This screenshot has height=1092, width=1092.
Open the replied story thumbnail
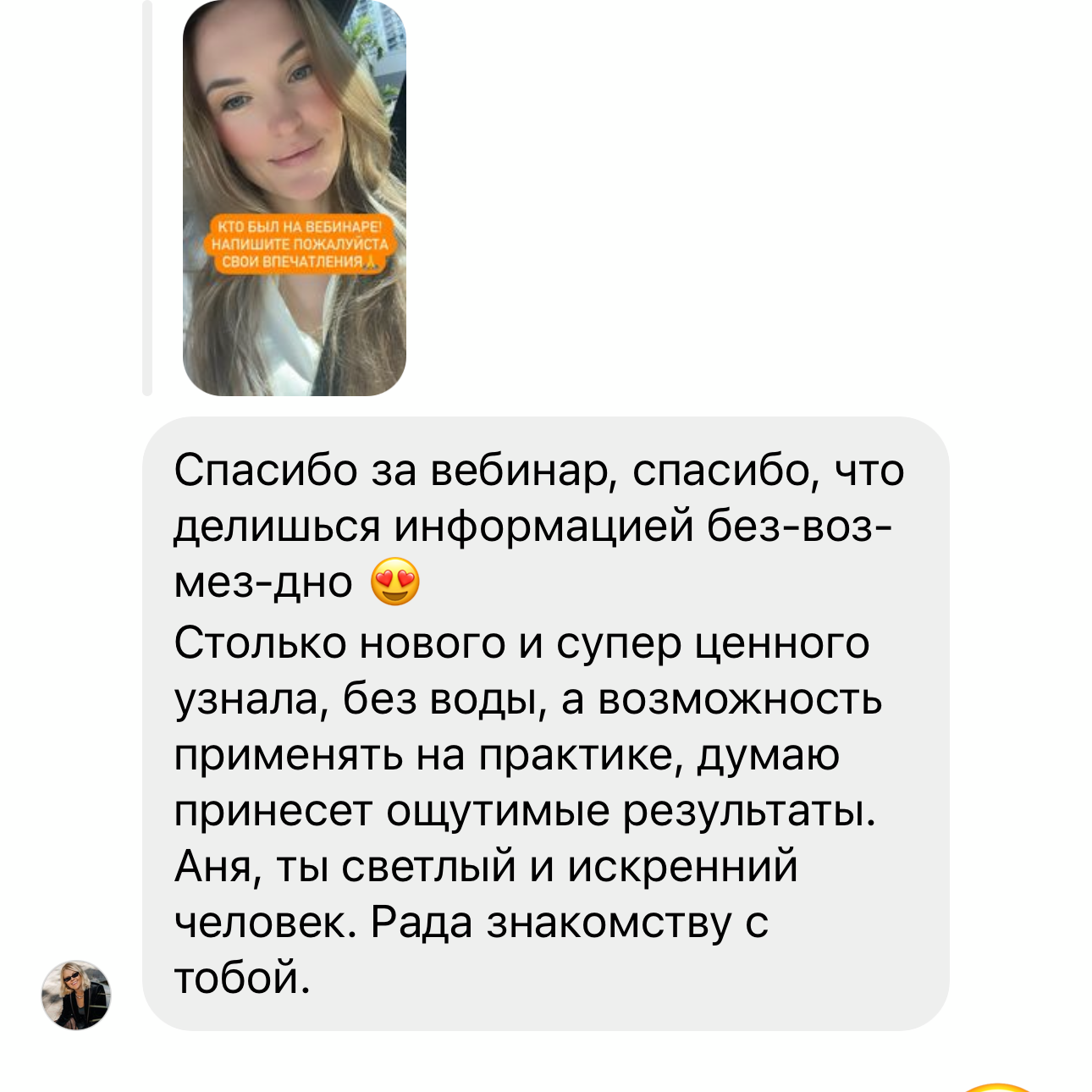pyautogui.click(x=294, y=198)
